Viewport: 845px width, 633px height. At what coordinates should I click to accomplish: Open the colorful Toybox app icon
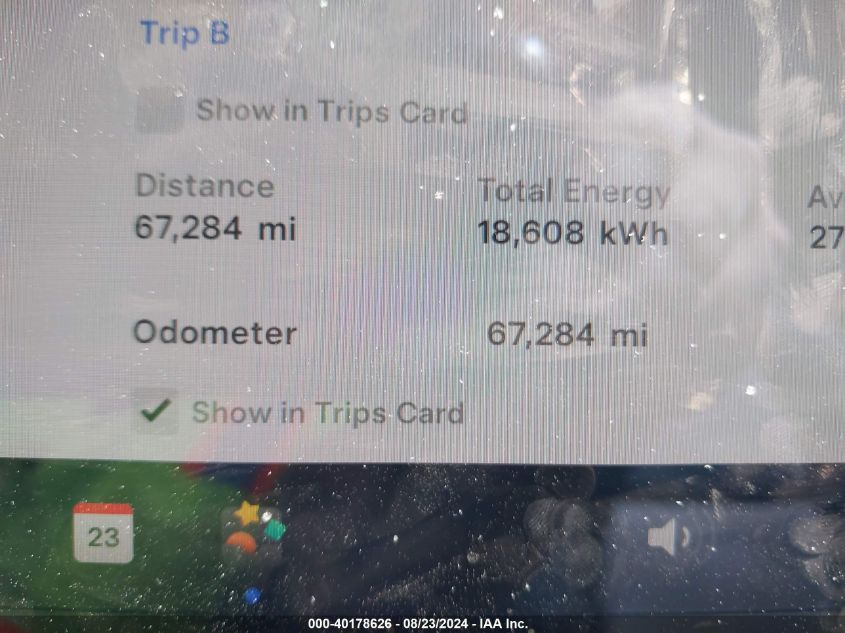tap(254, 535)
